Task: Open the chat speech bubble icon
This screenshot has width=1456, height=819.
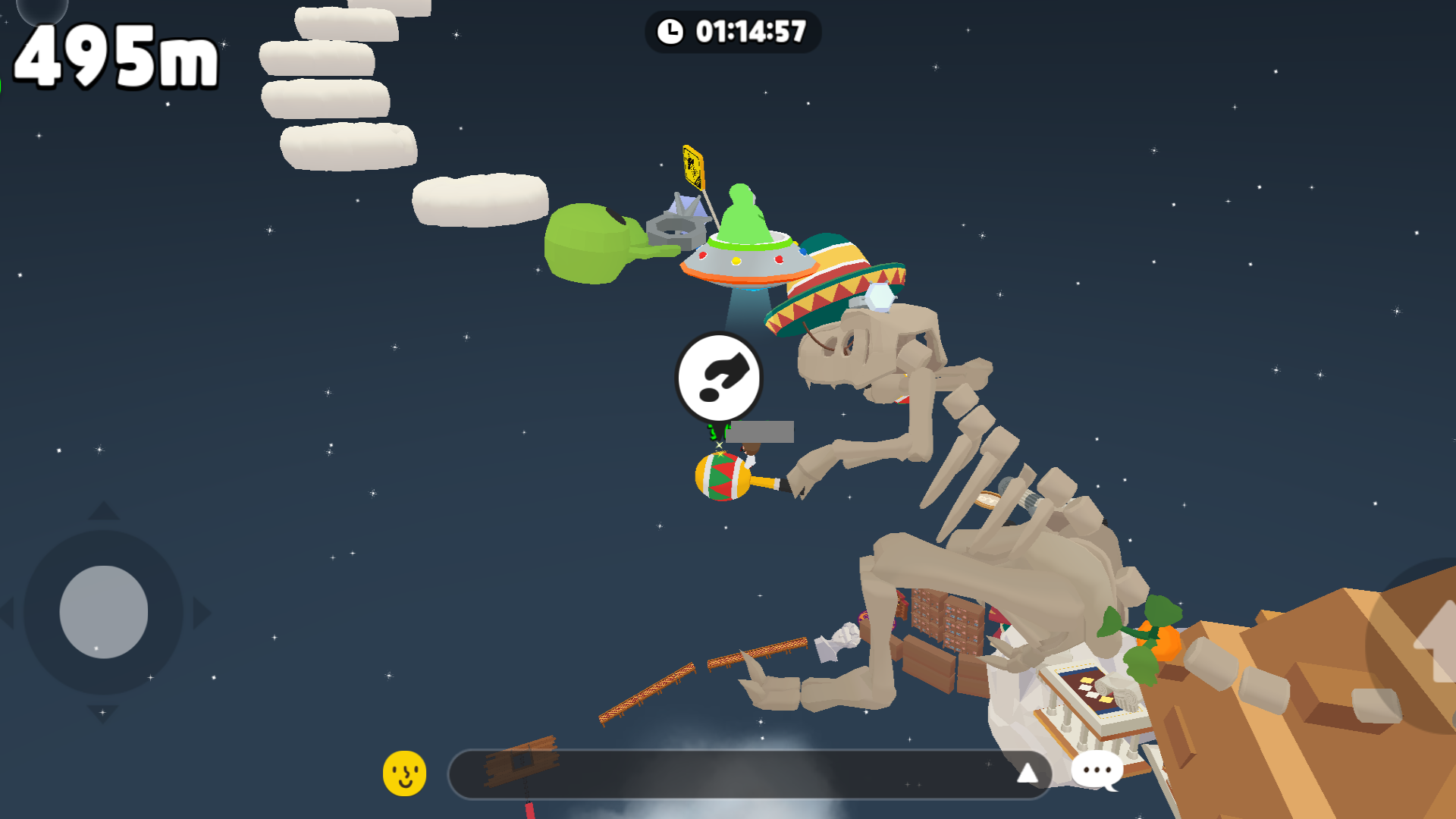Action: (1097, 770)
